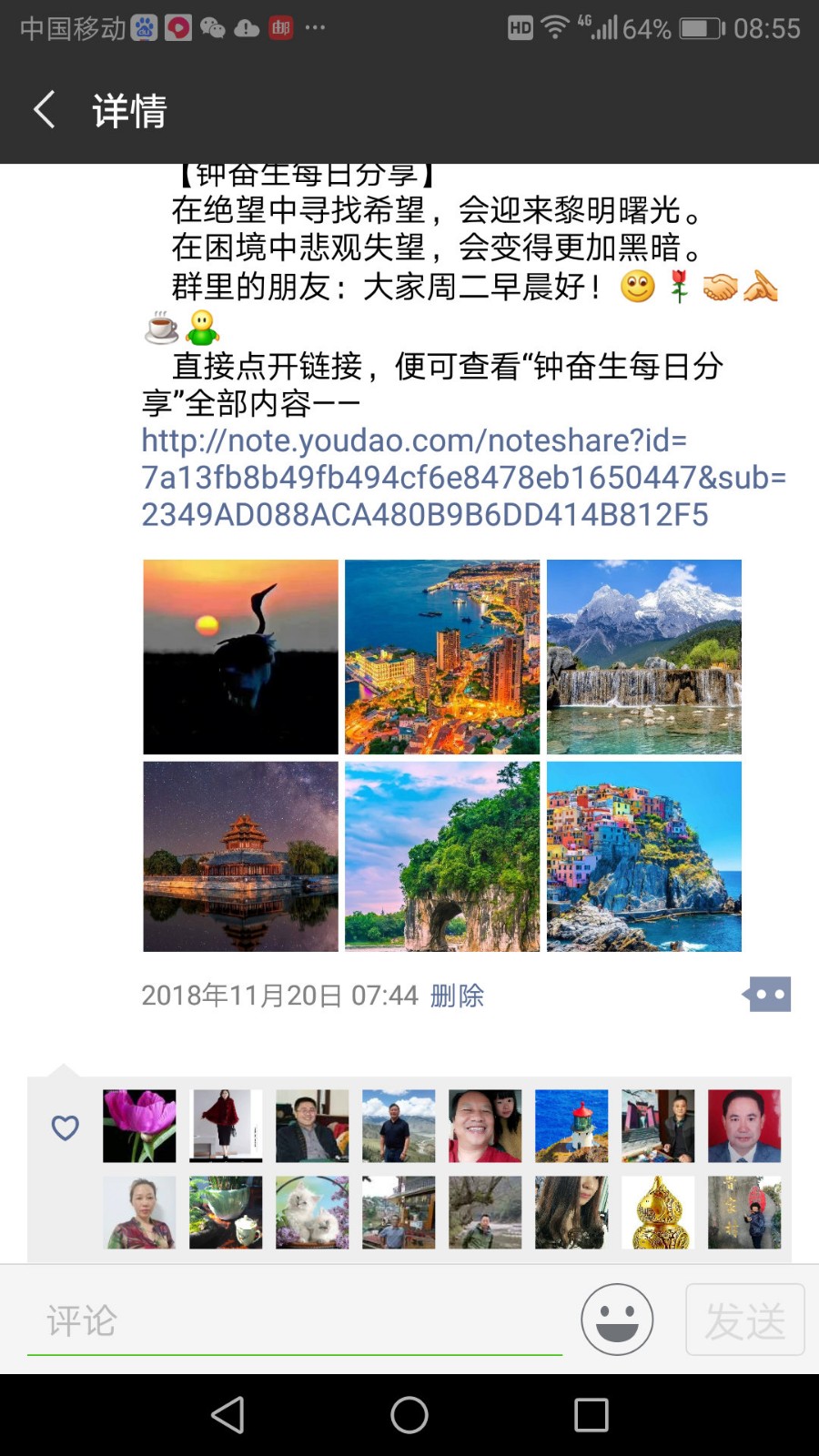View the palace tower starry night photo
This screenshot has width=819, height=1456.
click(x=240, y=856)
